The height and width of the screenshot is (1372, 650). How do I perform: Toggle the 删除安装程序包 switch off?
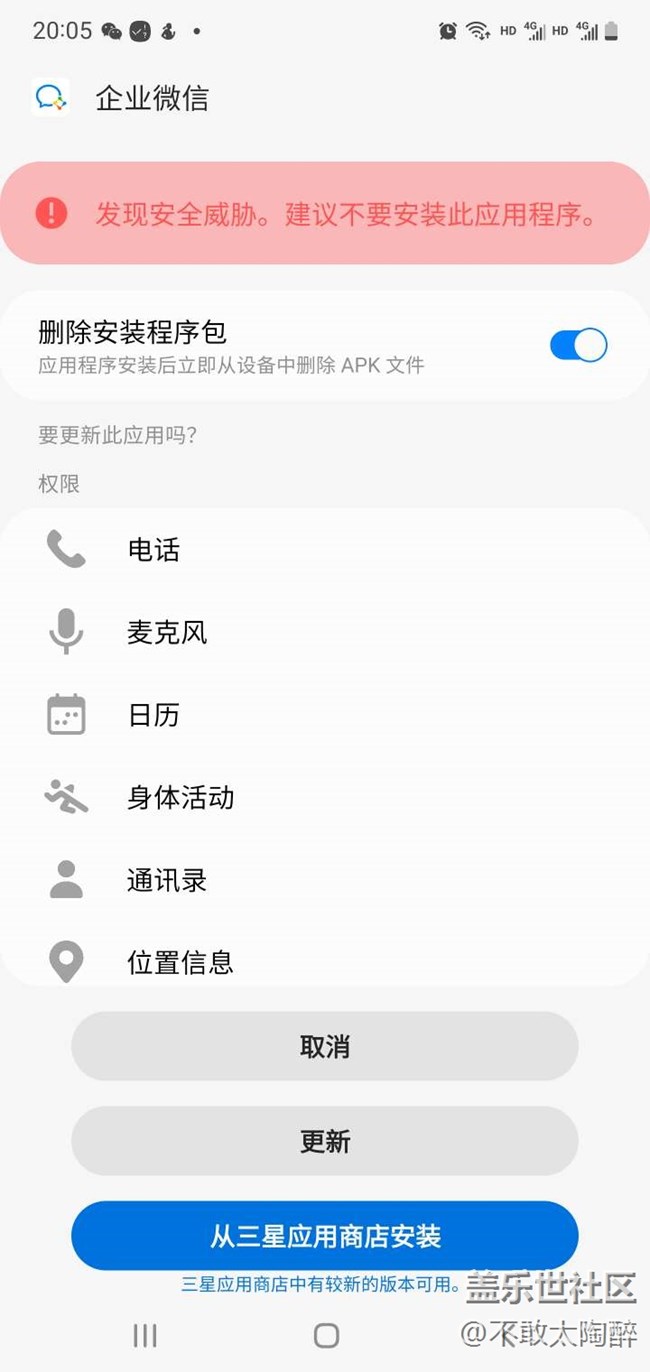coord(578,345)
